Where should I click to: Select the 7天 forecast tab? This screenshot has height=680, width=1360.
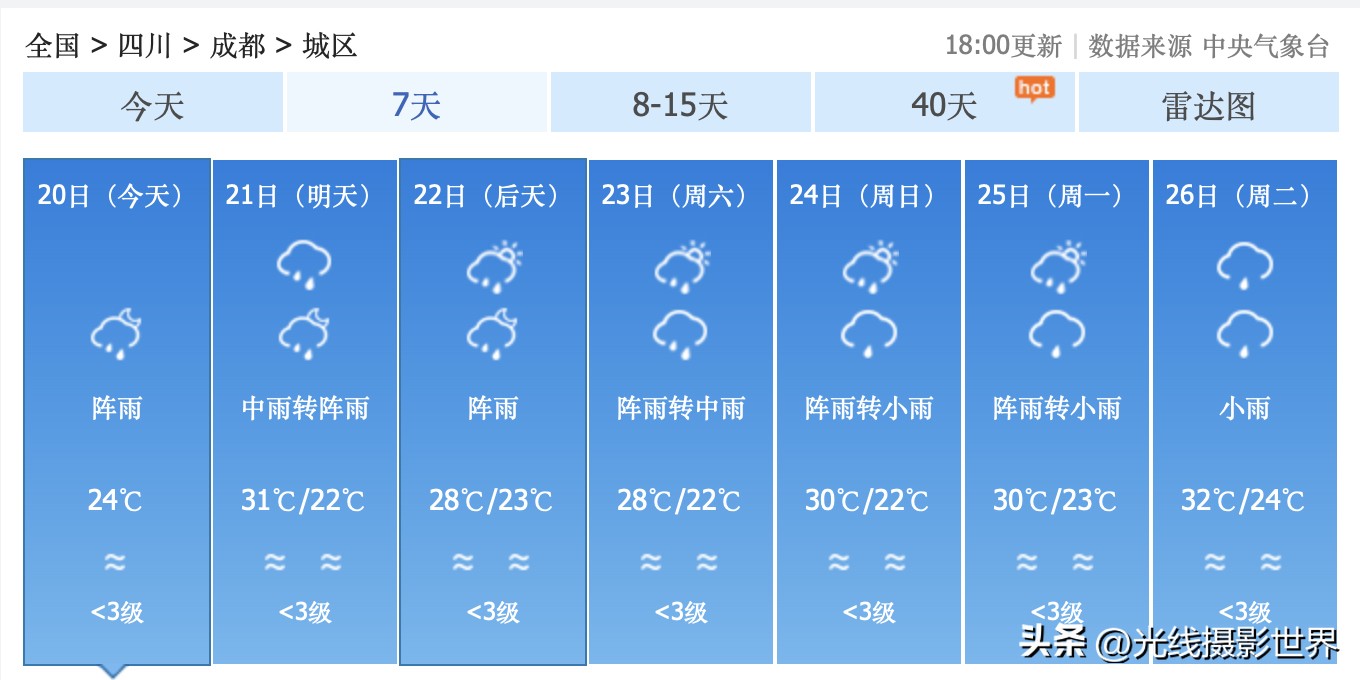tap(416, 104)
